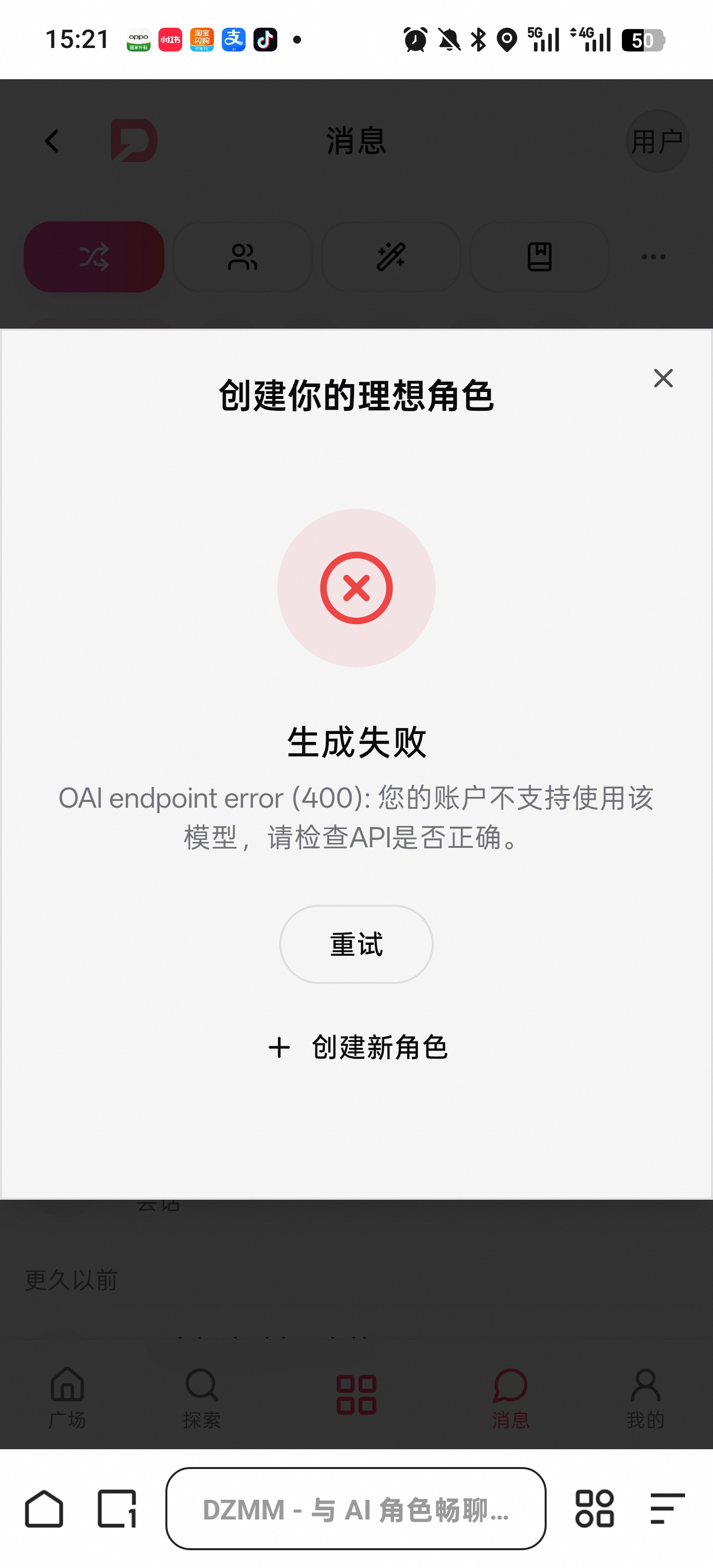This screenshot has width=713, height=1568.
Task: Open the browser tabs switcher
Action: click(x=117, y=1508)
